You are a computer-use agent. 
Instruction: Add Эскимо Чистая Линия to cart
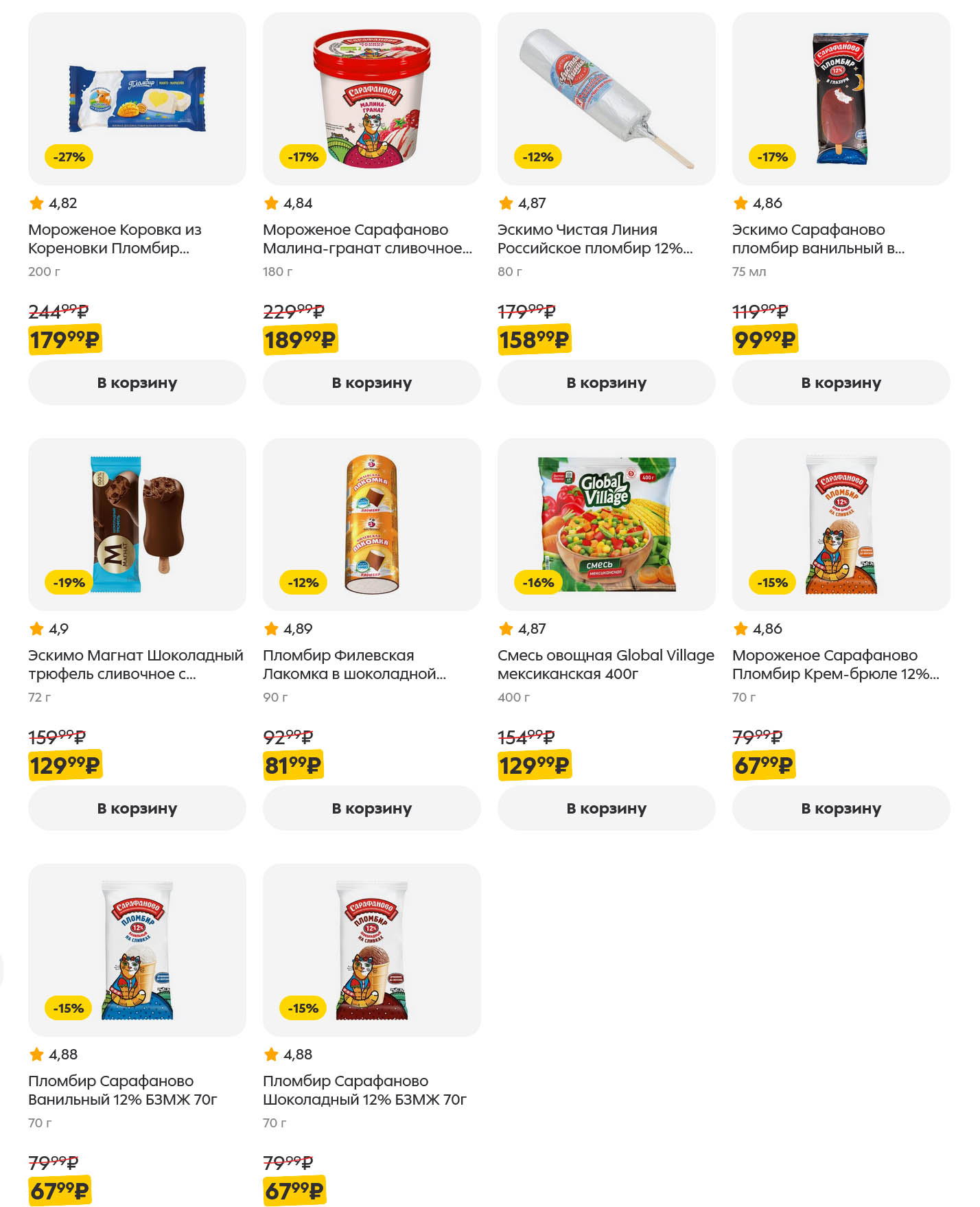coord(606,382)
